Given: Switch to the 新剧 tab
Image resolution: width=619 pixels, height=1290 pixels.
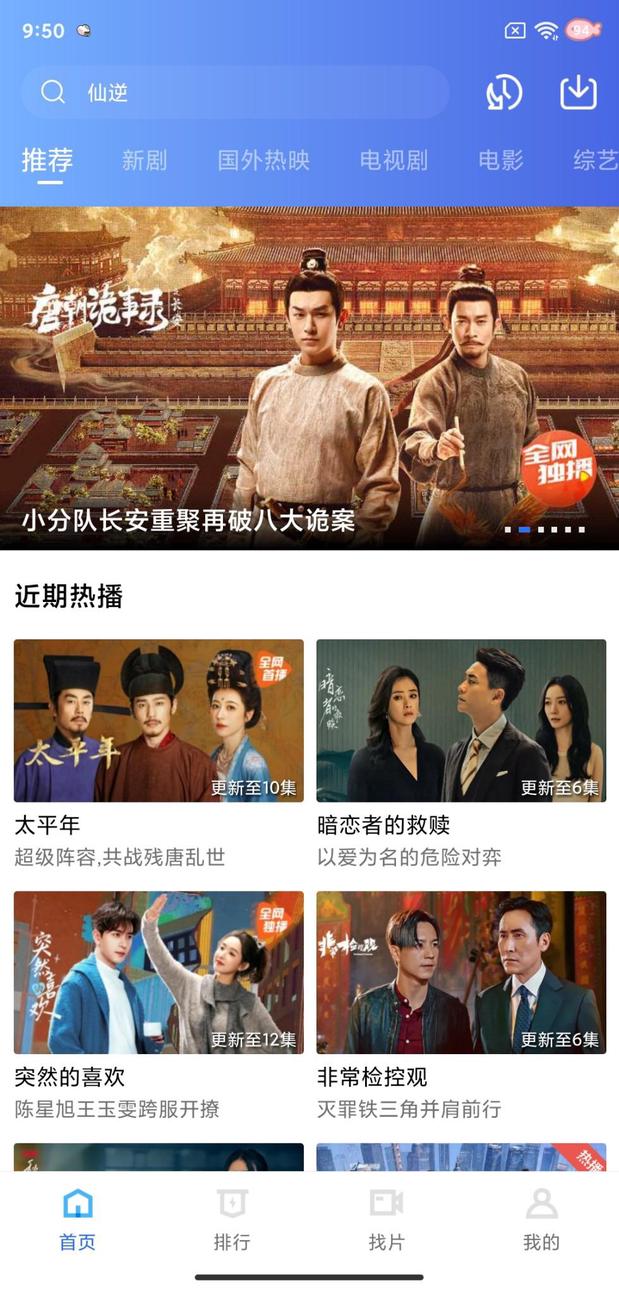Looking at the screenshot, I should pyautogui.click(x=144, y=160).
